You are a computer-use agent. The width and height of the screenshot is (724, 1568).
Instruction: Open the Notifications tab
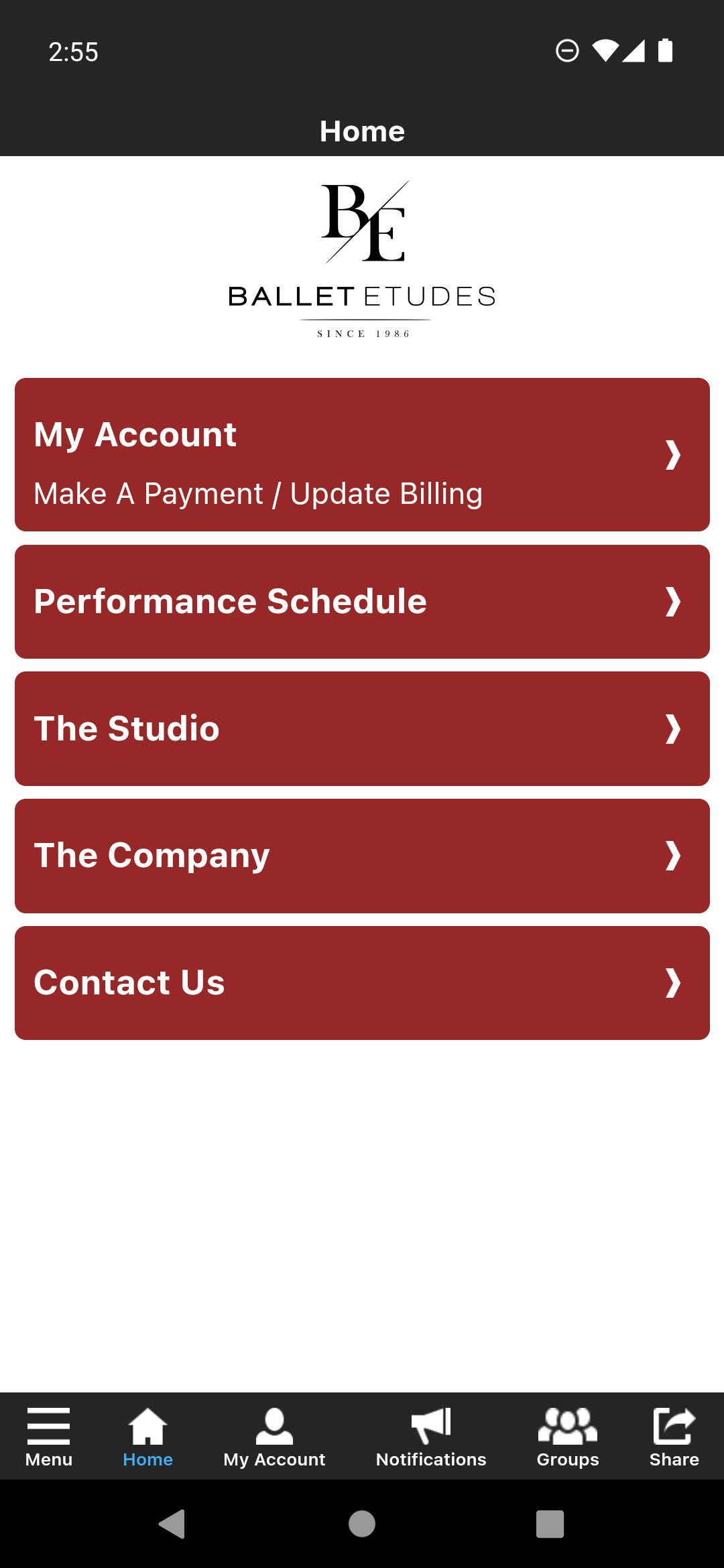point(431,1437)
